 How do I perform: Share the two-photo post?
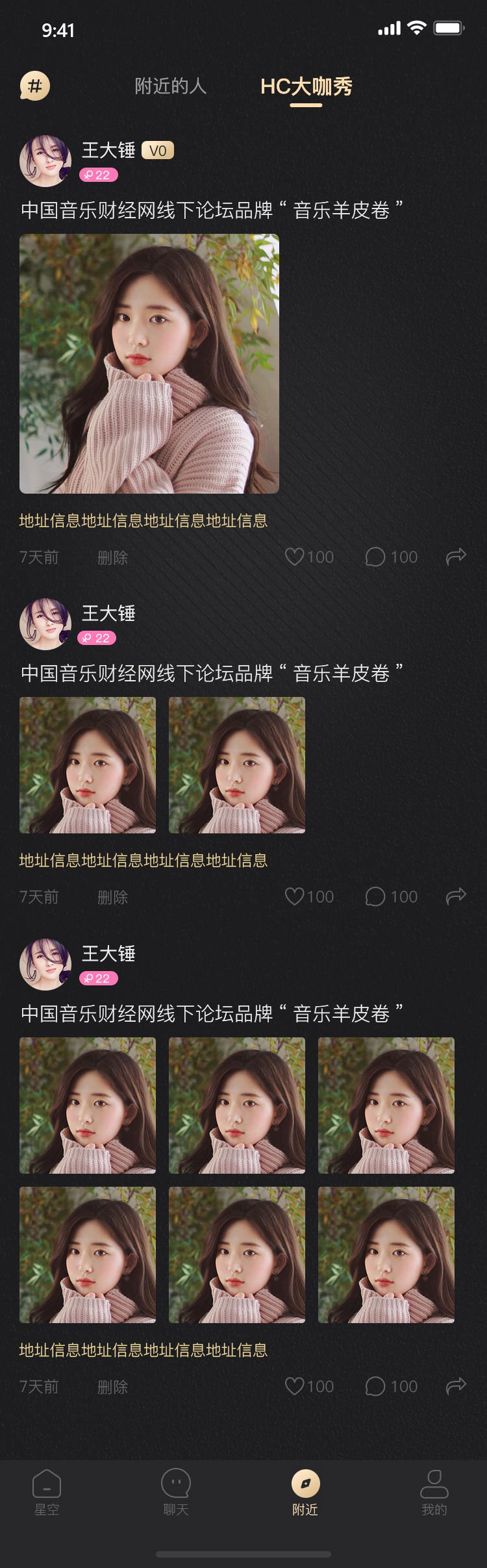coord(456,896)
